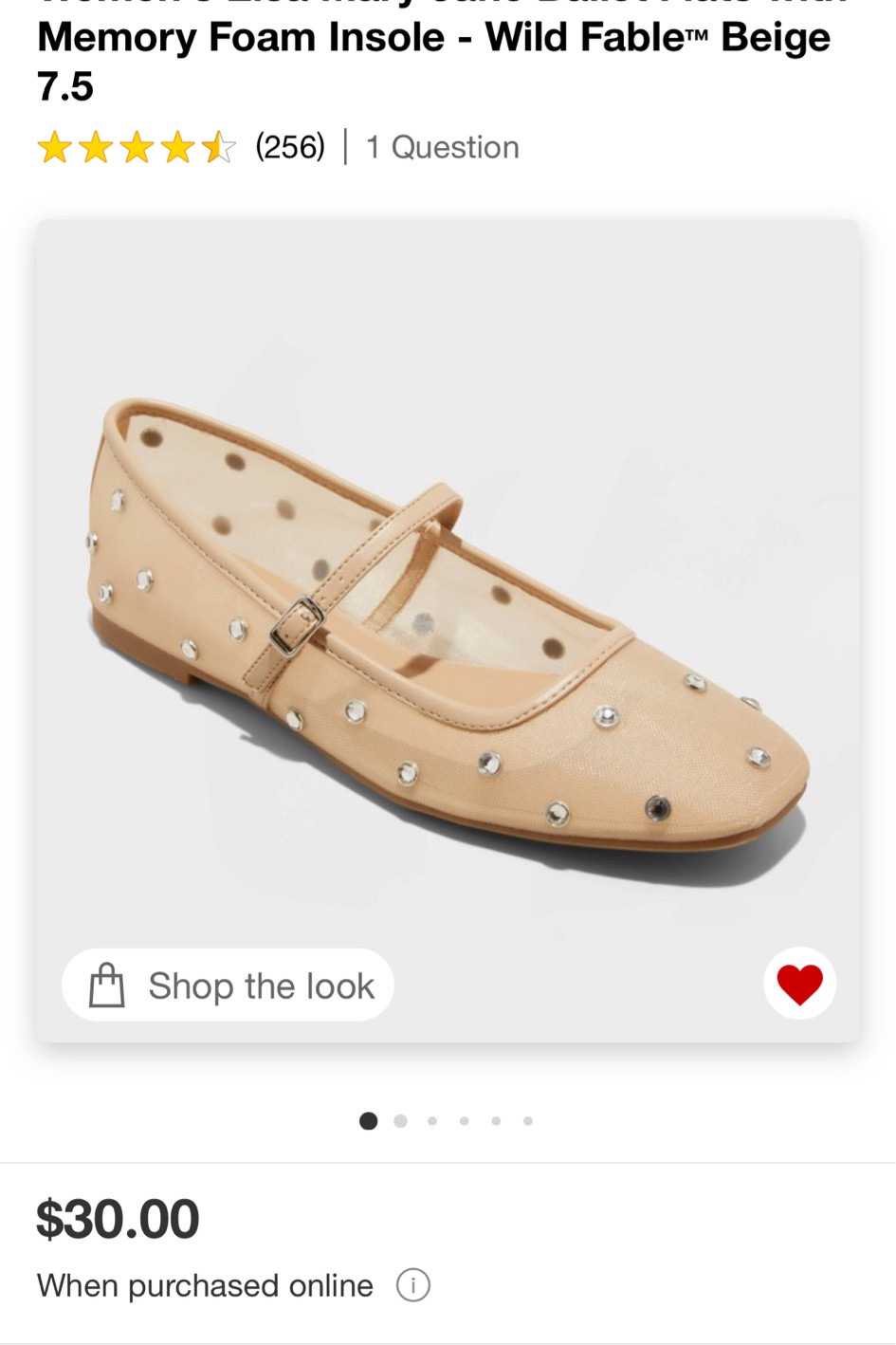
Task: Click the last carousel indicator dot
Action: (528, 1121)
